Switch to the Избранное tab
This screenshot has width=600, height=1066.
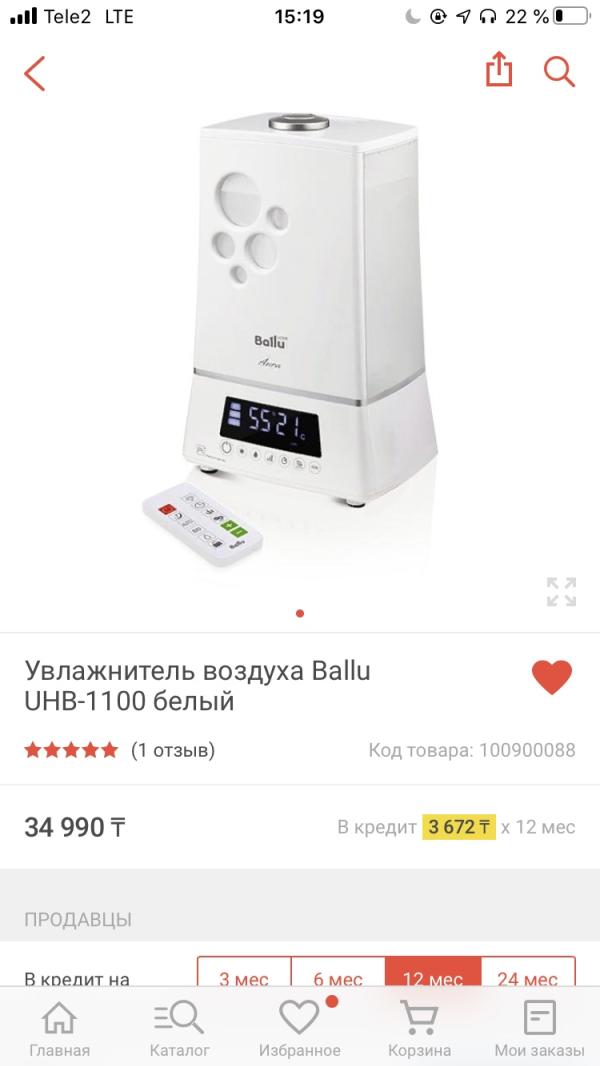pos(300,1028)
